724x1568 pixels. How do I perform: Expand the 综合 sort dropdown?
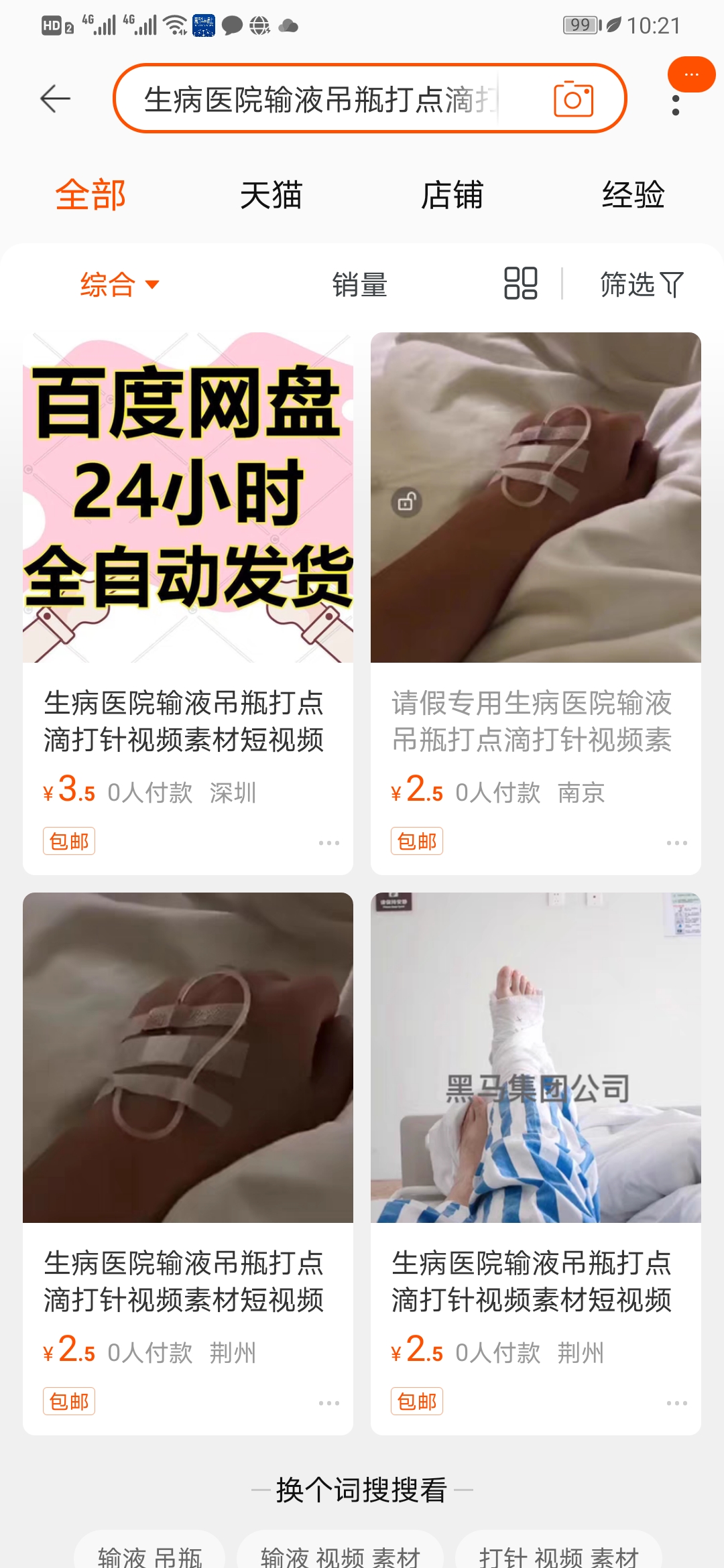tap(119, 284)
